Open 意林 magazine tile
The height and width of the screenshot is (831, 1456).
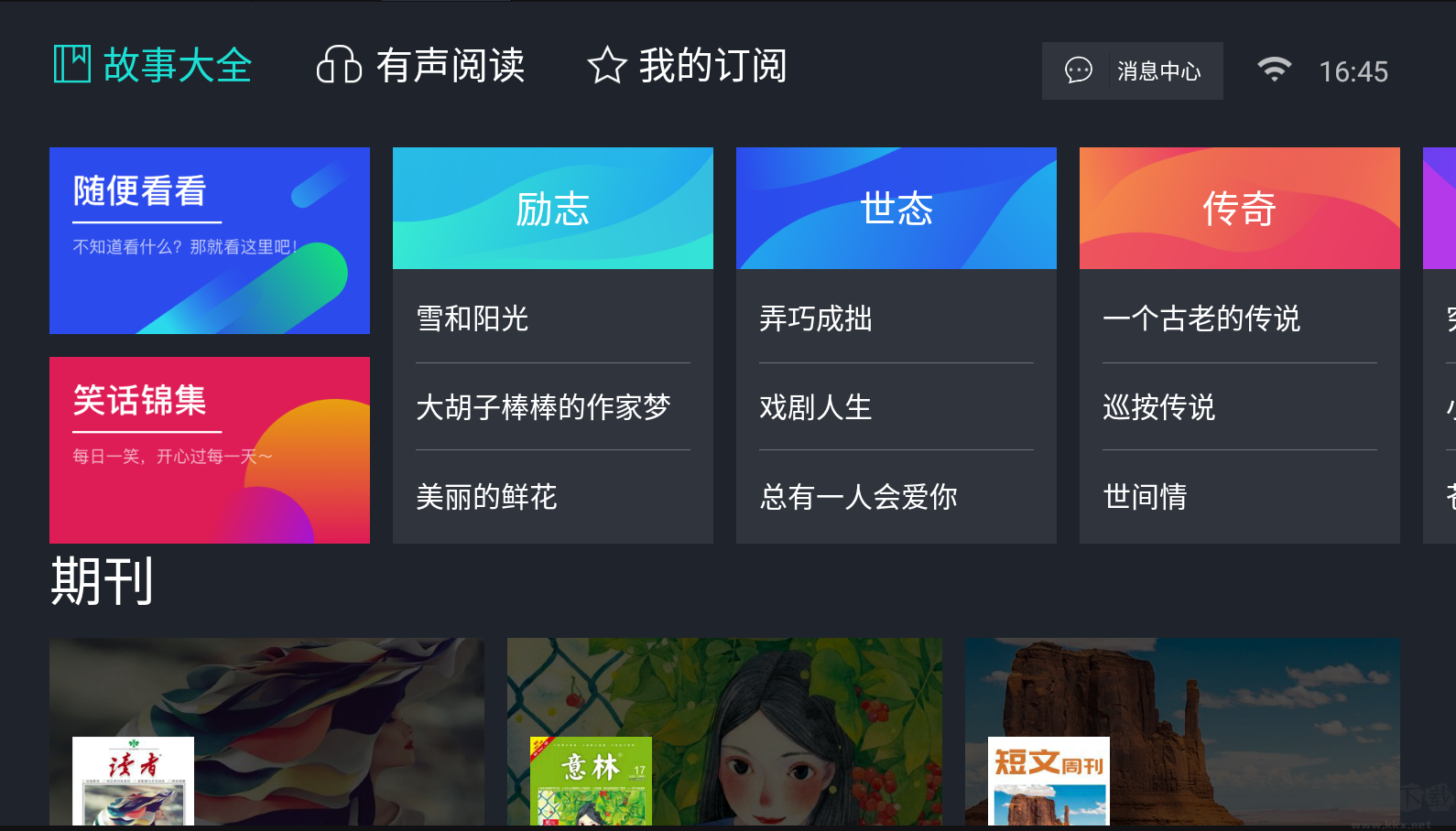(x=724, y=732)
